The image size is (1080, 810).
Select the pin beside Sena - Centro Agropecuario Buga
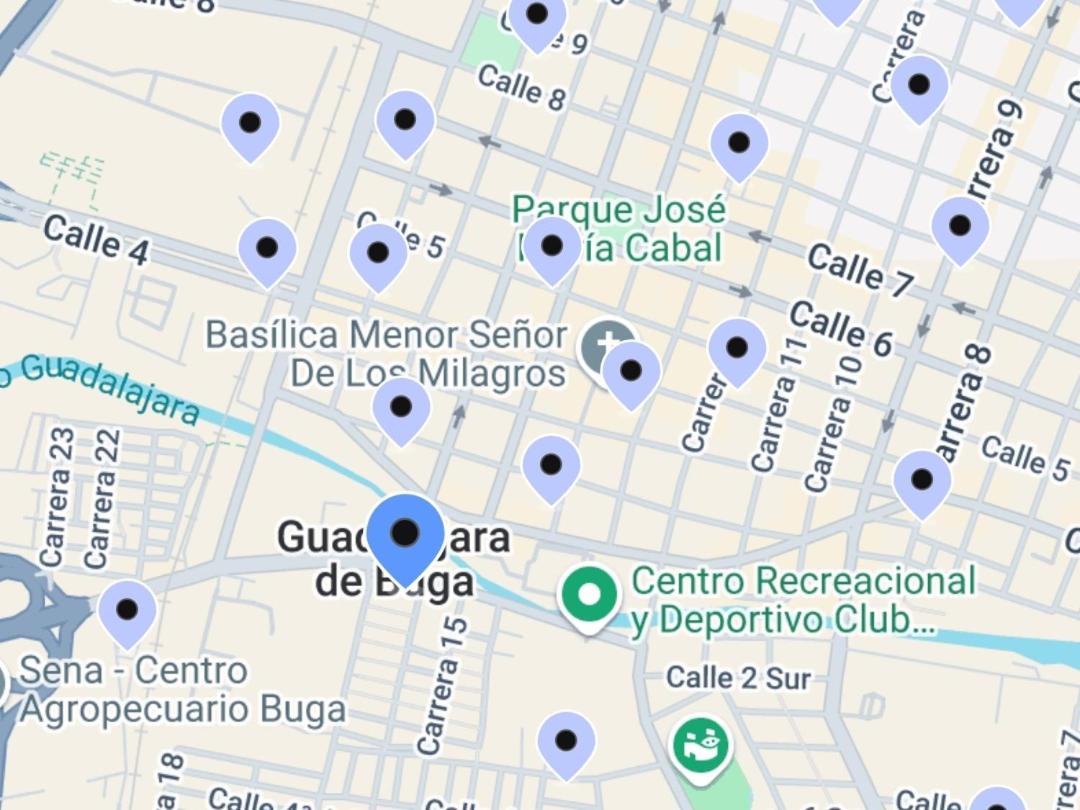pos(127,611)
